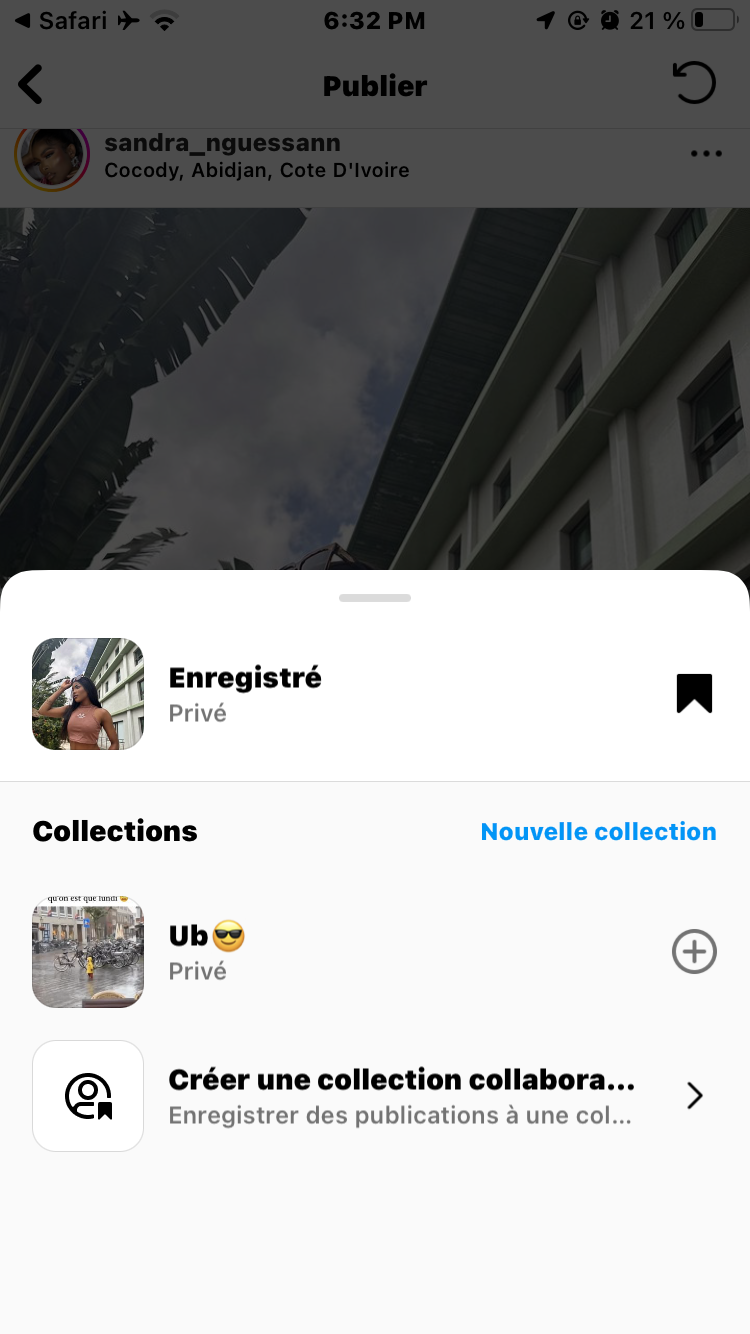Create a Nouvelle collection

point(598,832)
